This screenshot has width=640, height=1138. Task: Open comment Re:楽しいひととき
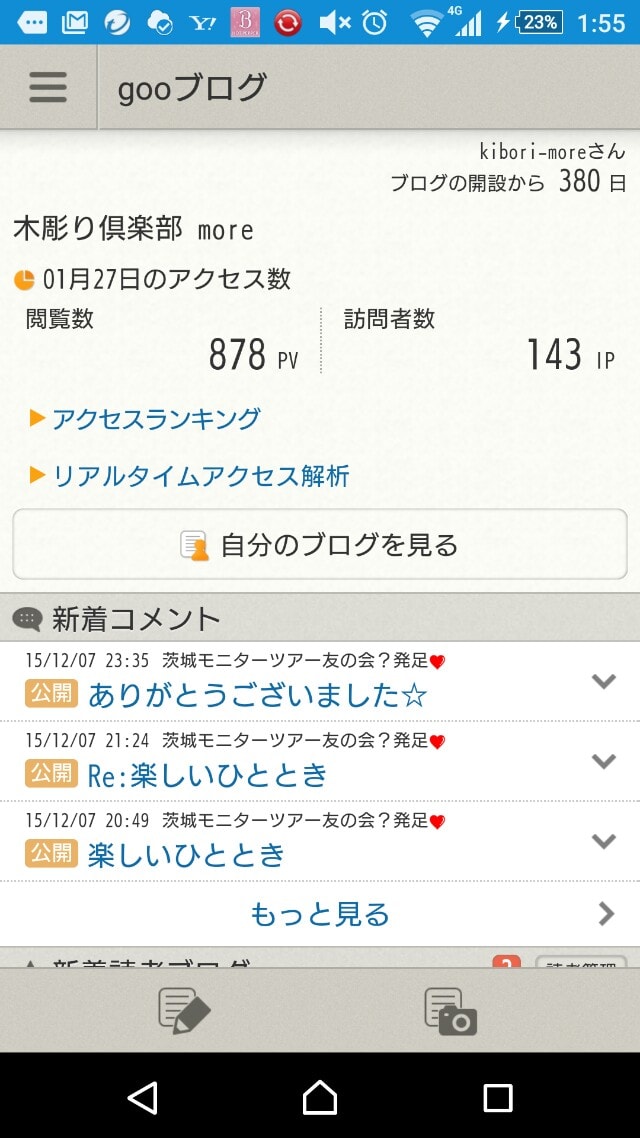[x=208, y=775]
